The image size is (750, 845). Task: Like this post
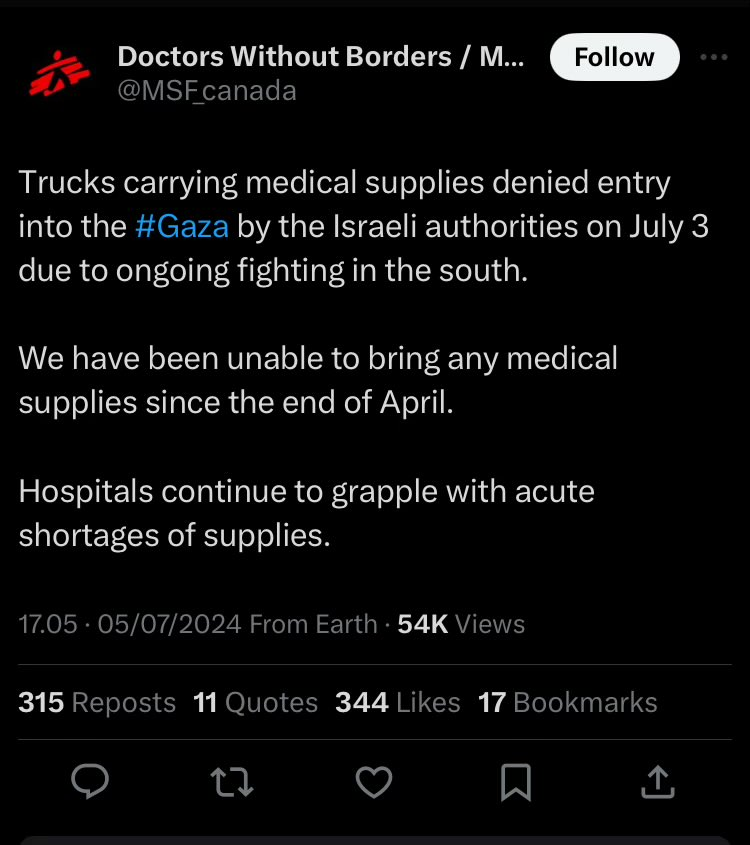[x=374, y=781]
